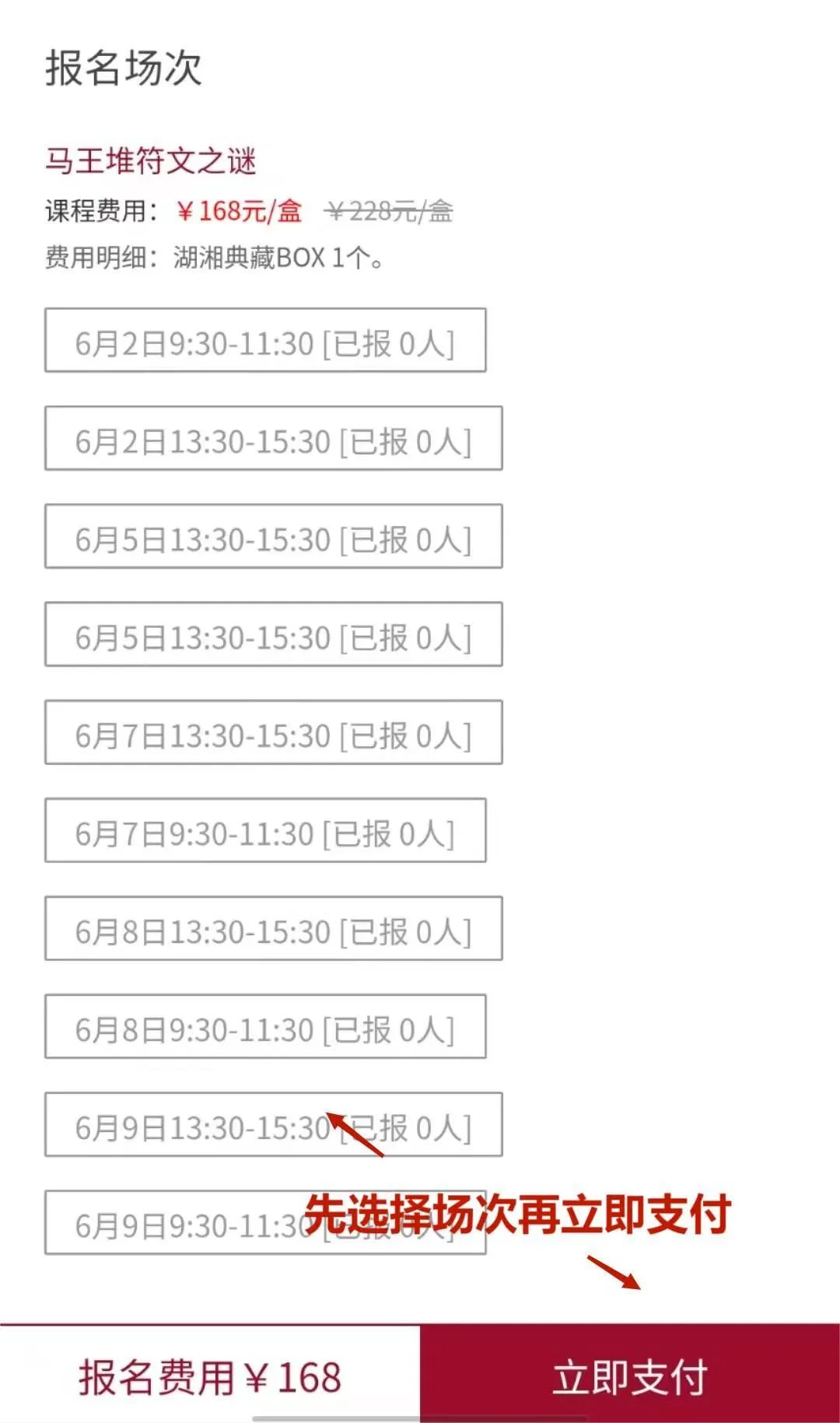Pick the 6月8日9:30-11:30 session
The image size is (840, 1423).
point(265,1026)
